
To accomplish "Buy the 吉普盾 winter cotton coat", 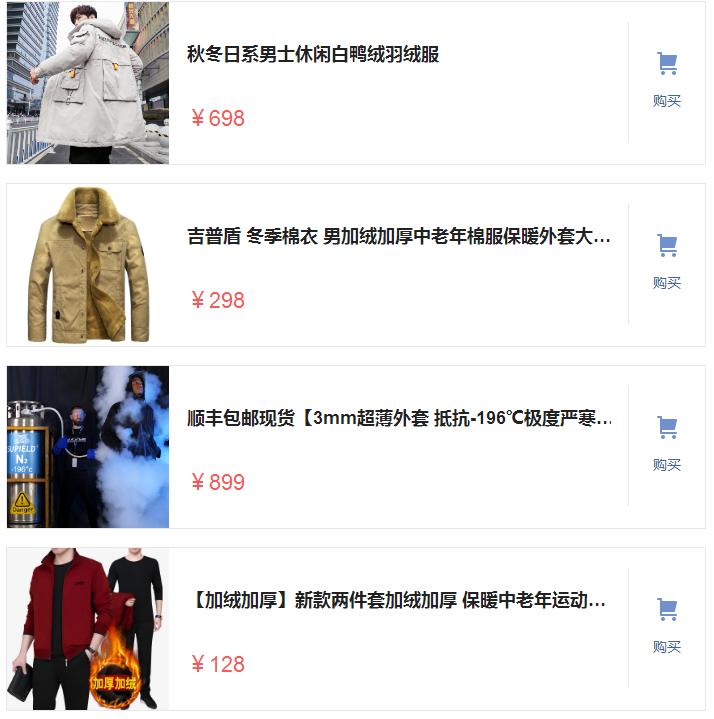I will pyautogui.click(x=667, y=263).
